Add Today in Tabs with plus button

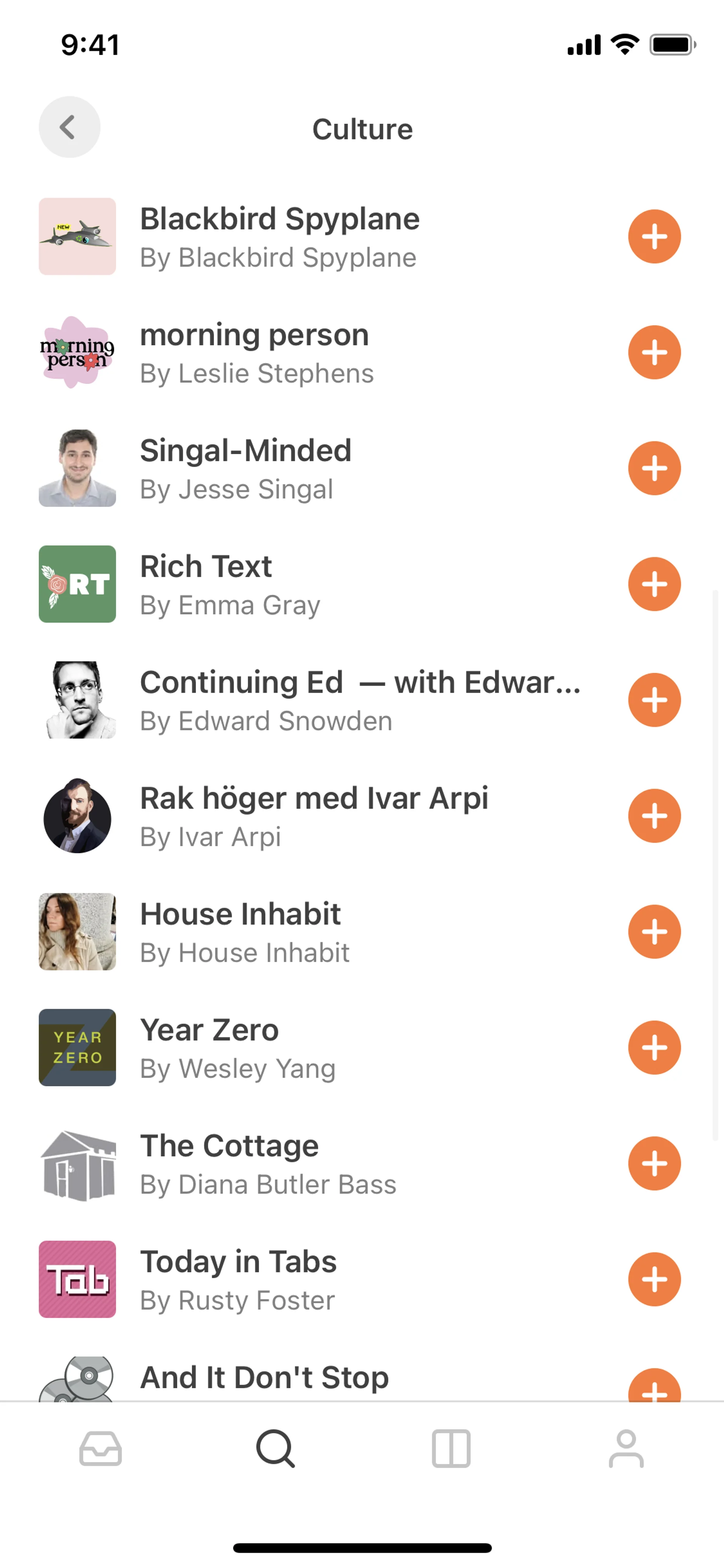tap(654, 1279)
